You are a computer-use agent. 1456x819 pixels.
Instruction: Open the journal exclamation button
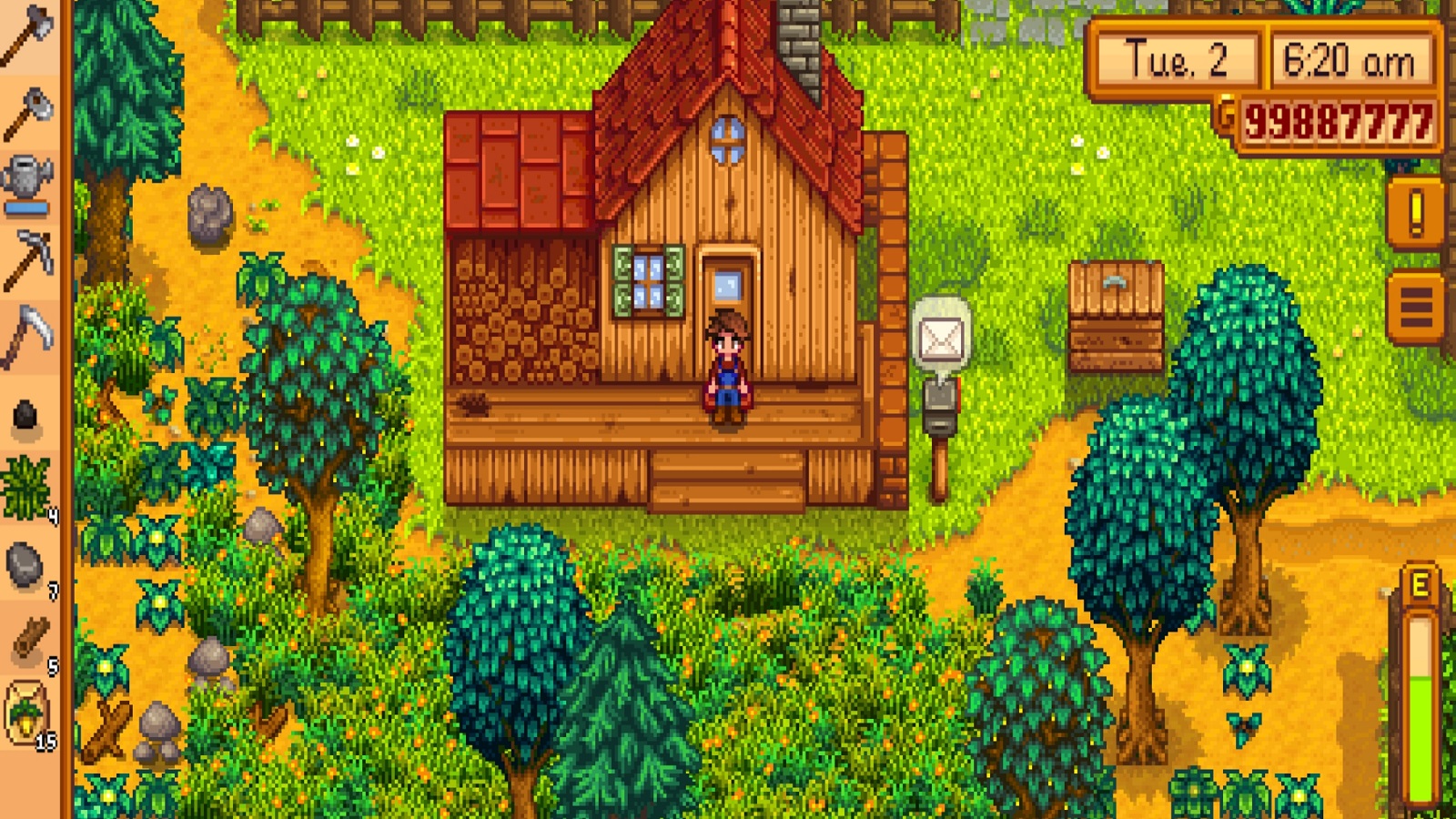click(1415, 214)
